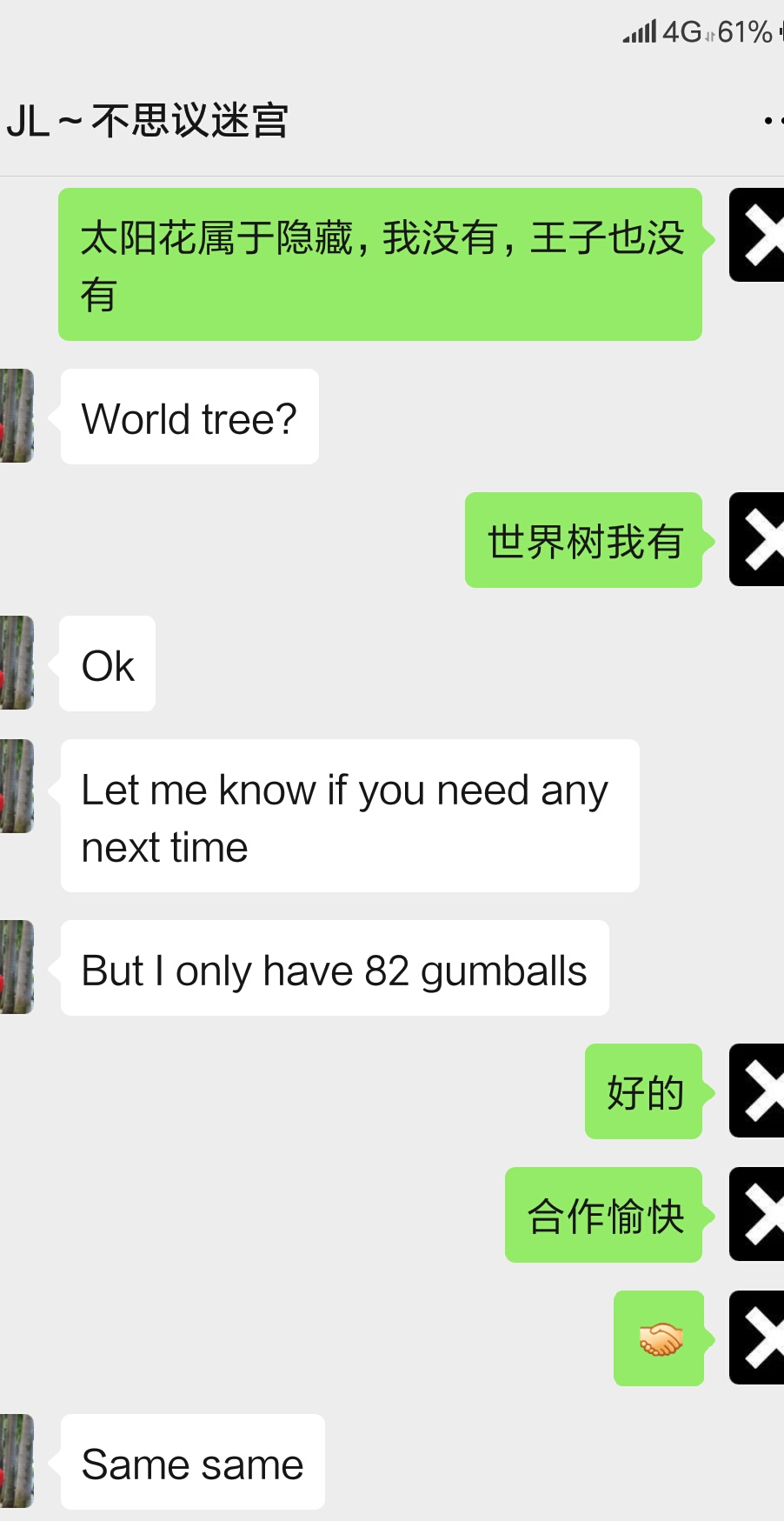Select the "World tree?" message bubble
This screenshot has height=1521, width=784.
[x=189, y=416]
